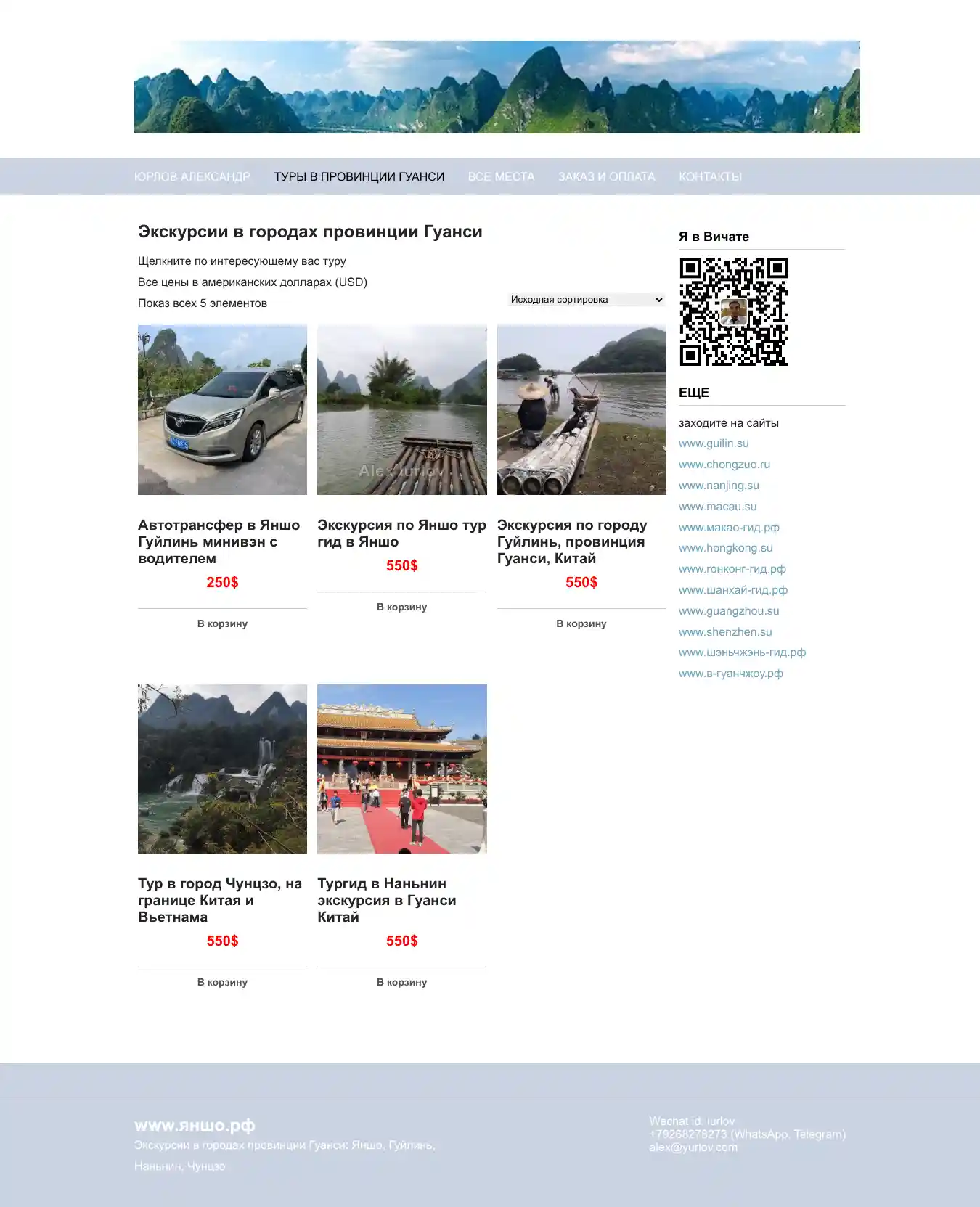Screen dimensions: 980x1207
Task: Open Заказ и оплата page
Action: coord(606,176)
